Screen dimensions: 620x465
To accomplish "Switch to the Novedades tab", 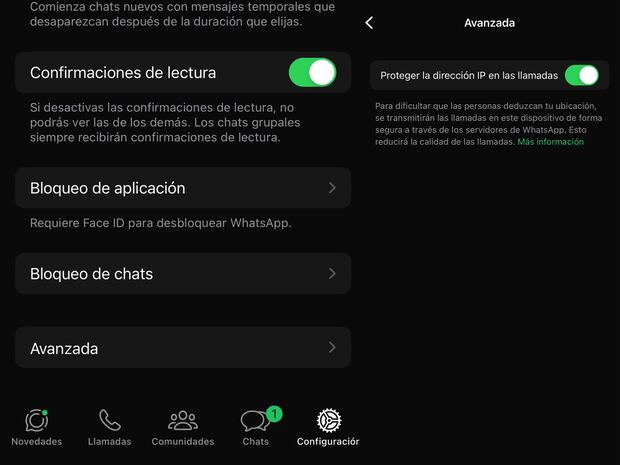I will point(36,427).
